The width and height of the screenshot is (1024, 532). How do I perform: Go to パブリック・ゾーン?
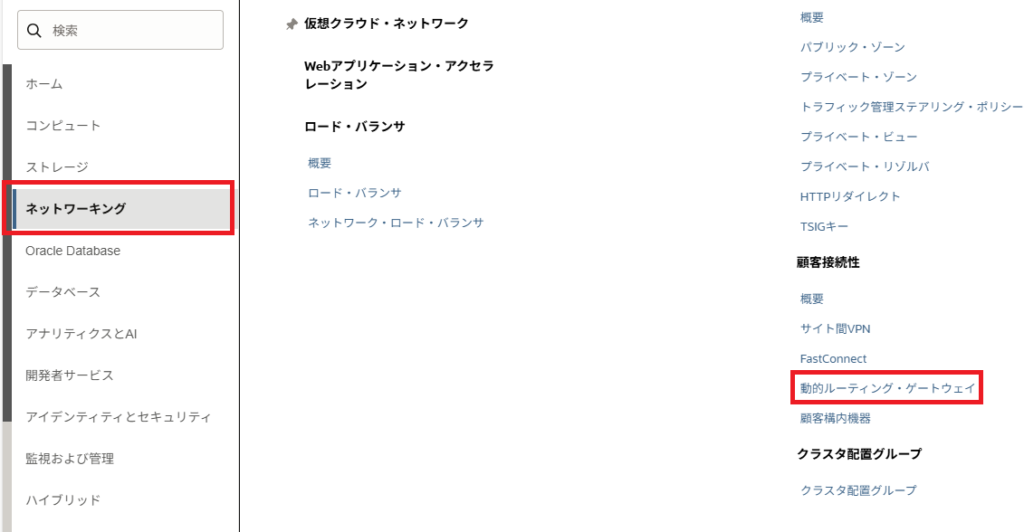coord(852,47)
